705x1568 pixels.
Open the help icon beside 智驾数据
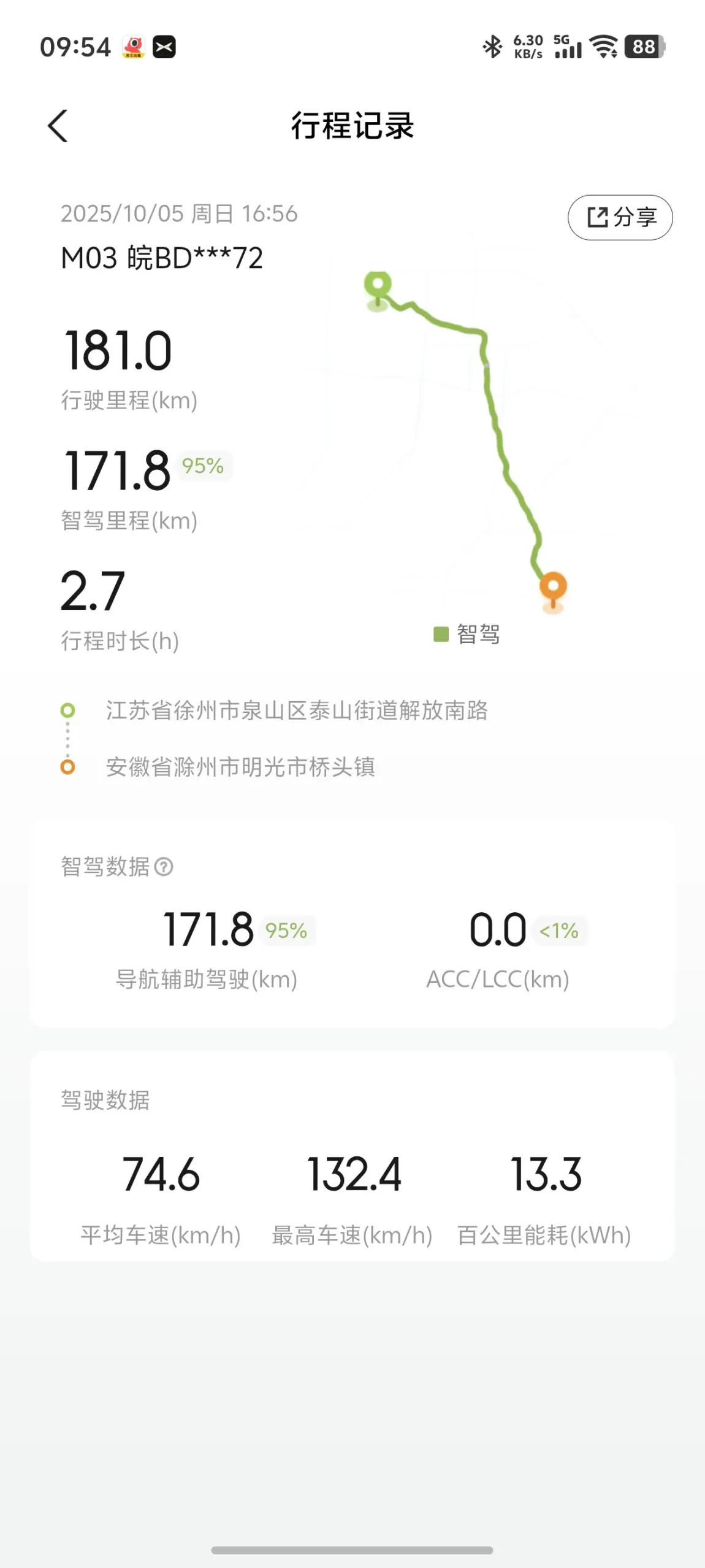(x=164, y=866)
